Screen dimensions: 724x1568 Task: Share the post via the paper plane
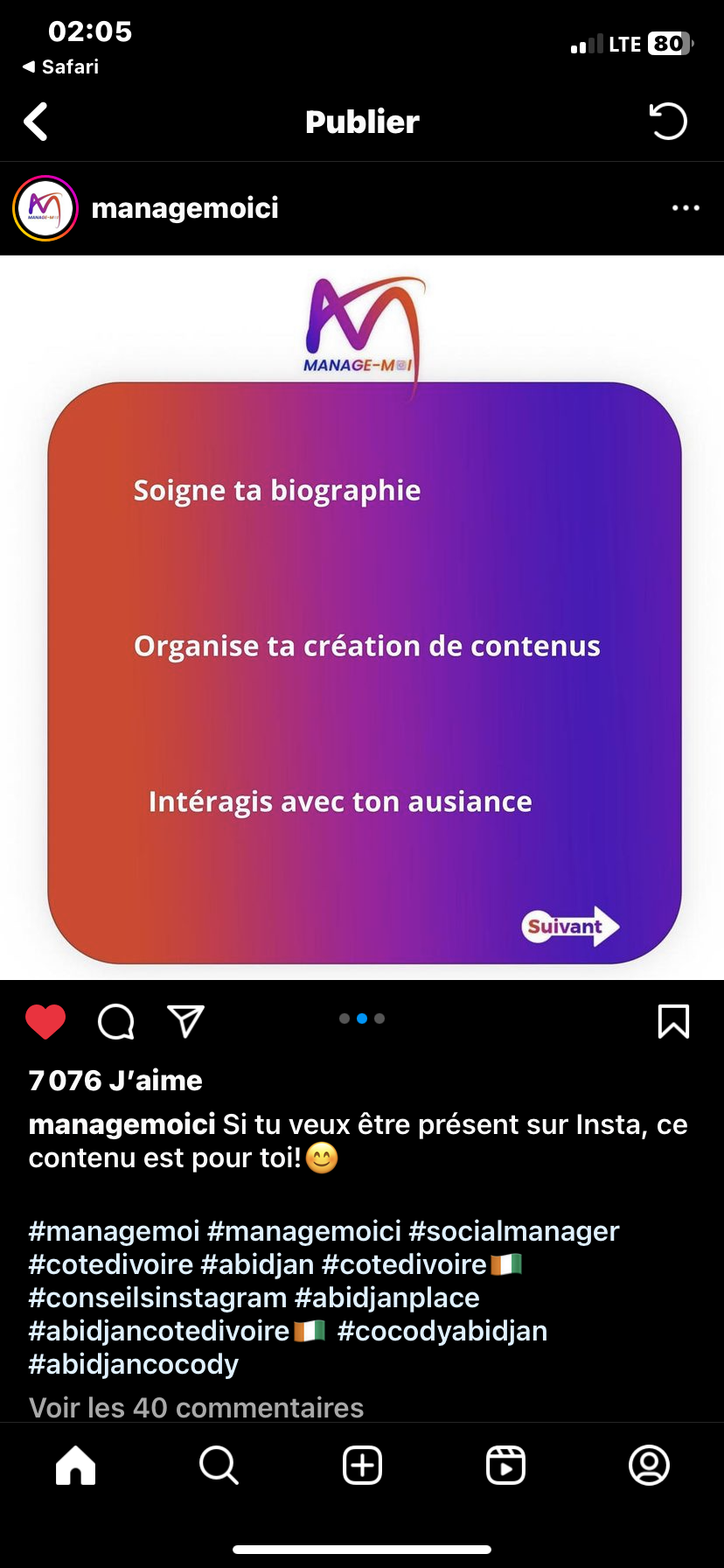click(x=185, y=1021)
